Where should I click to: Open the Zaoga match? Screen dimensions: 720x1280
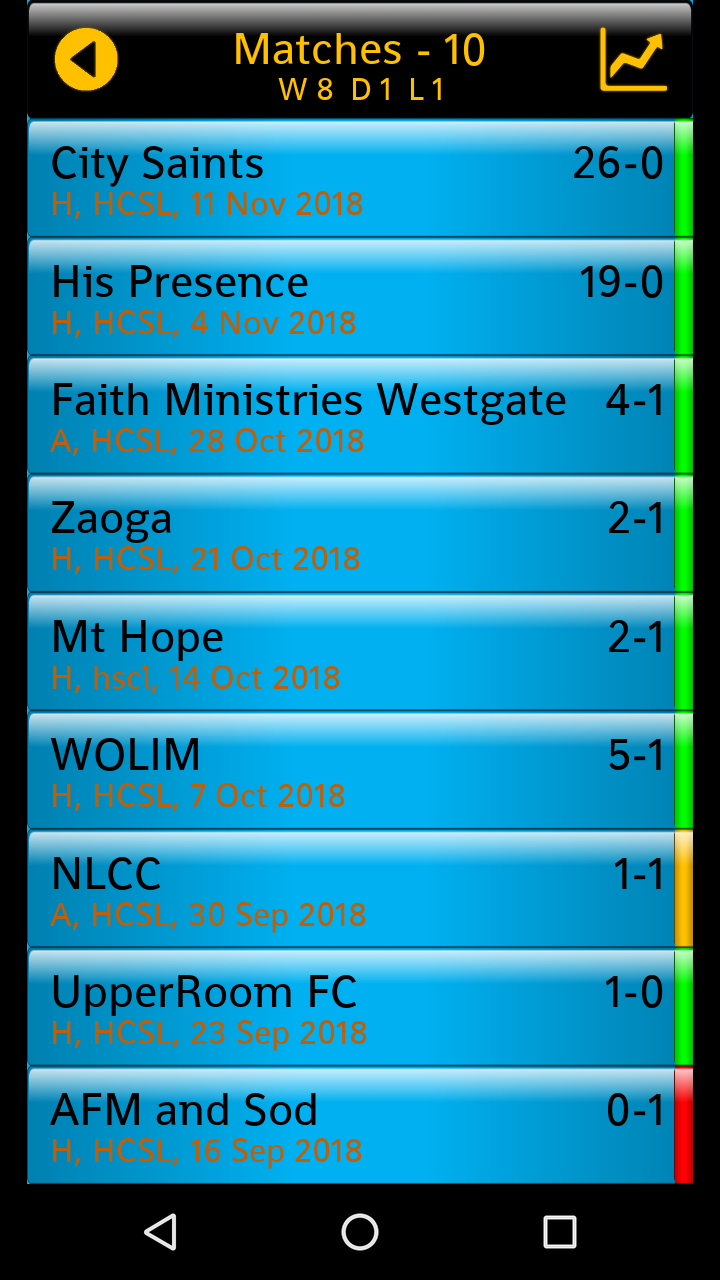click(352, 534)
